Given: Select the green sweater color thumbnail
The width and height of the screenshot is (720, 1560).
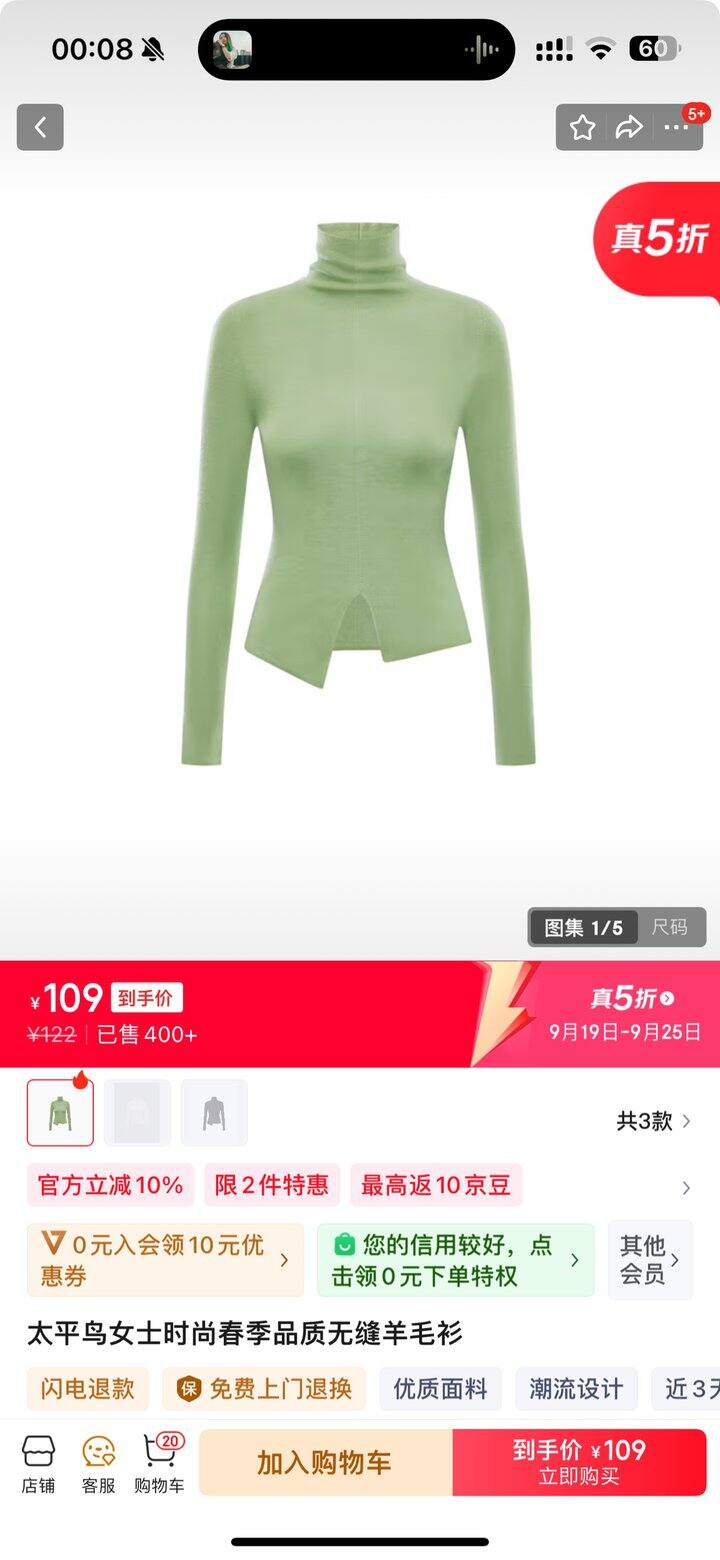Looking at the screenshot, I should pyautogui.click(x=60, y=1112).
